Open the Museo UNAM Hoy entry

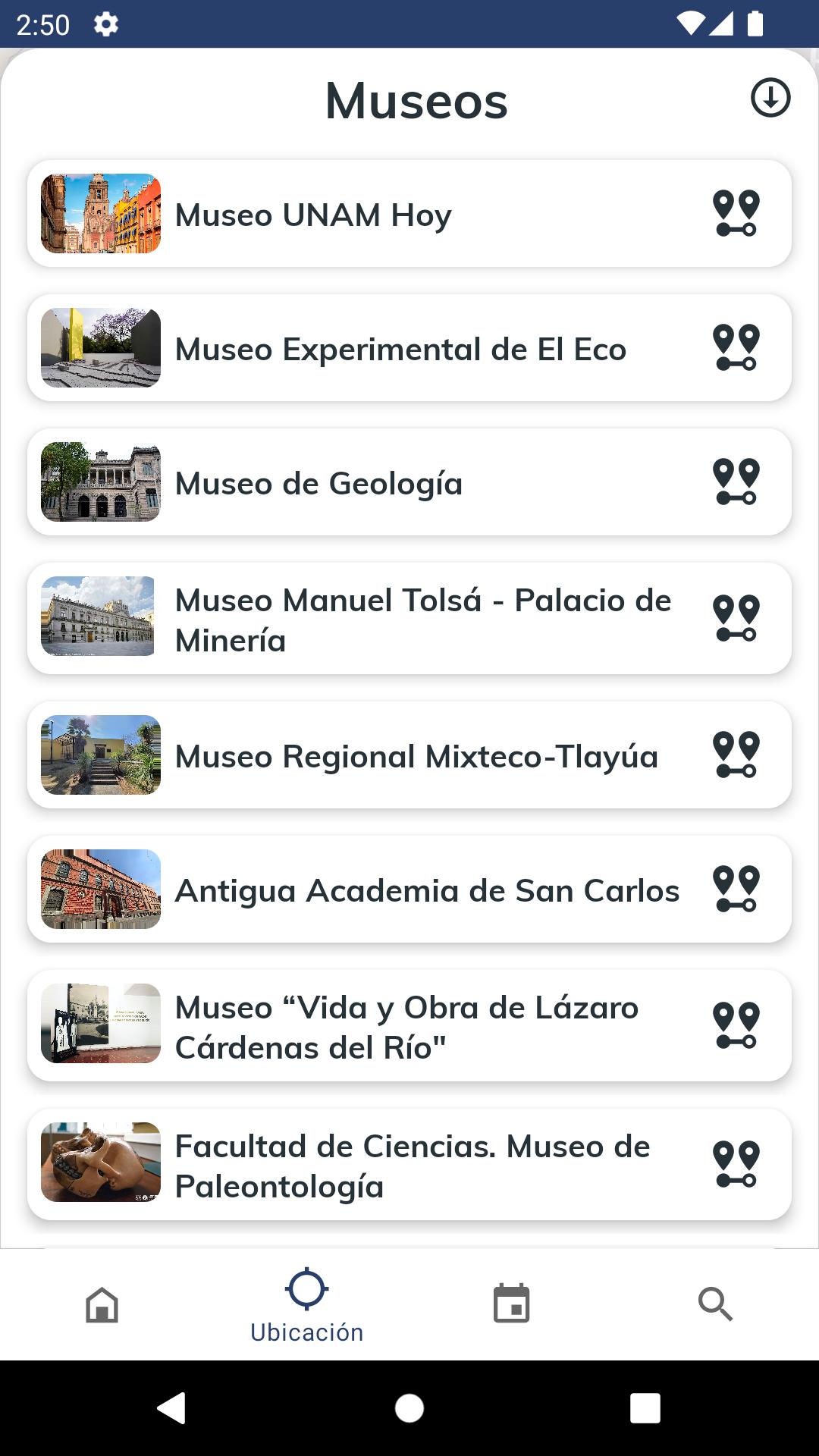point(409,213)
